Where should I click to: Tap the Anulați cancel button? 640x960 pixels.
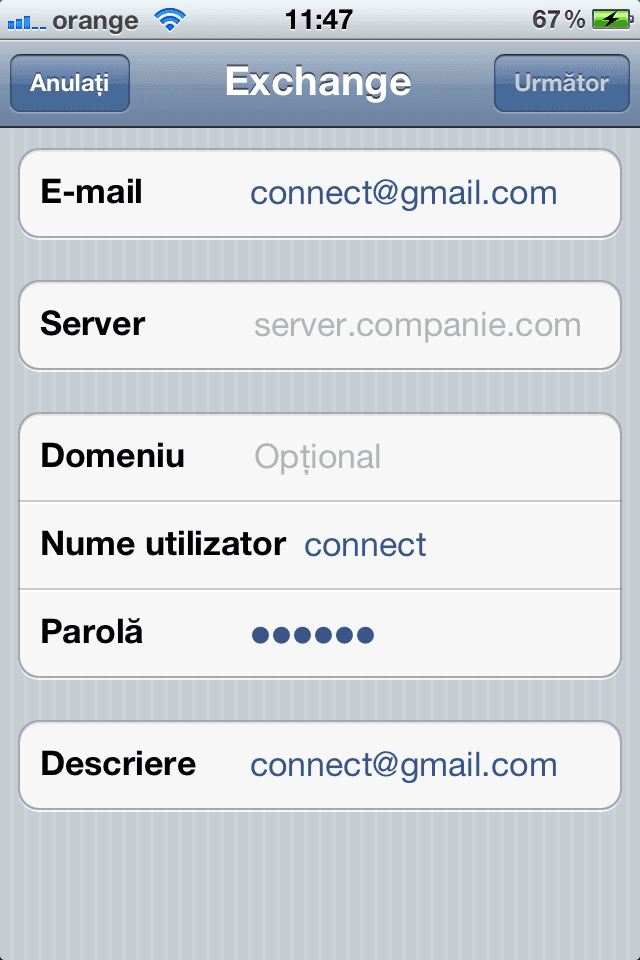[x=69, y=83]
